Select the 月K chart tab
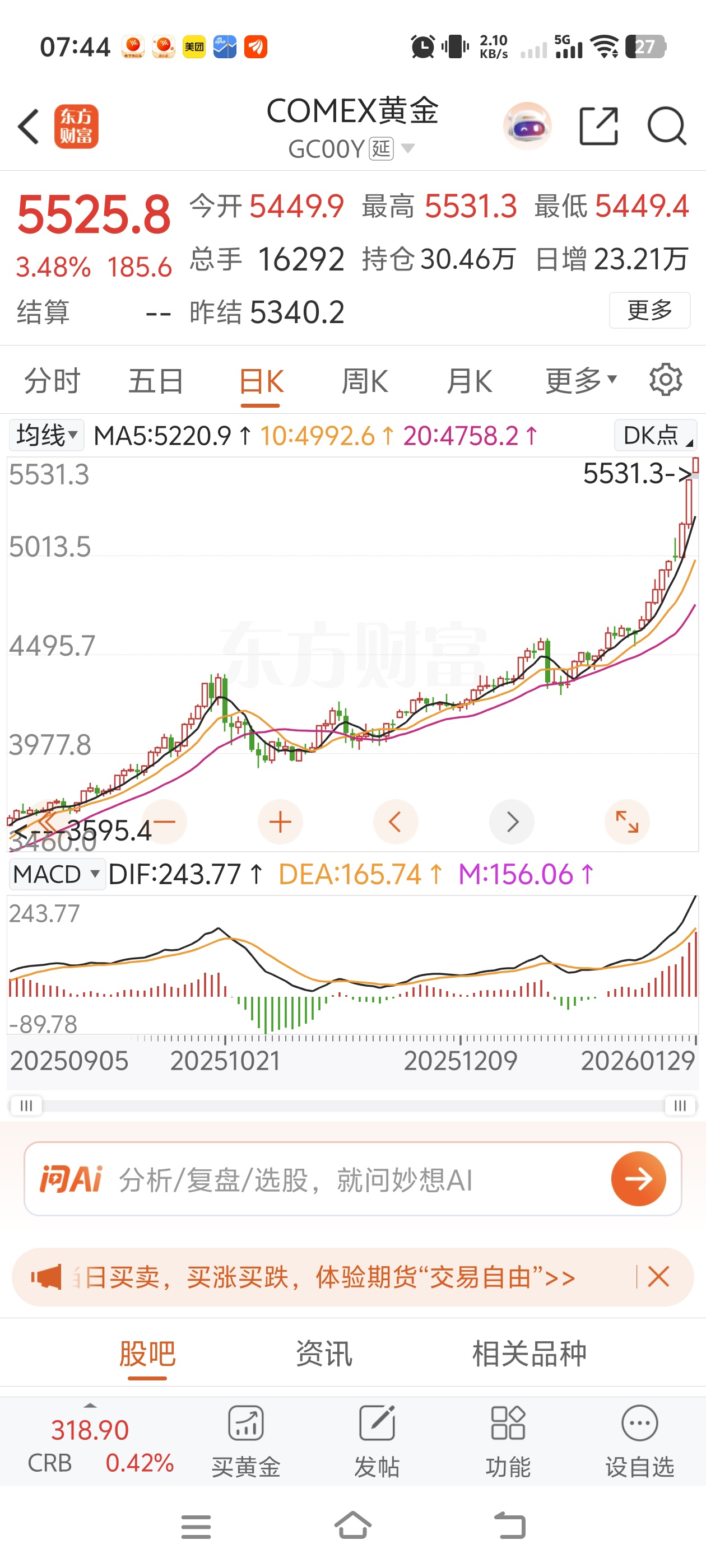The image size is (706, 1568). [468, 382]
